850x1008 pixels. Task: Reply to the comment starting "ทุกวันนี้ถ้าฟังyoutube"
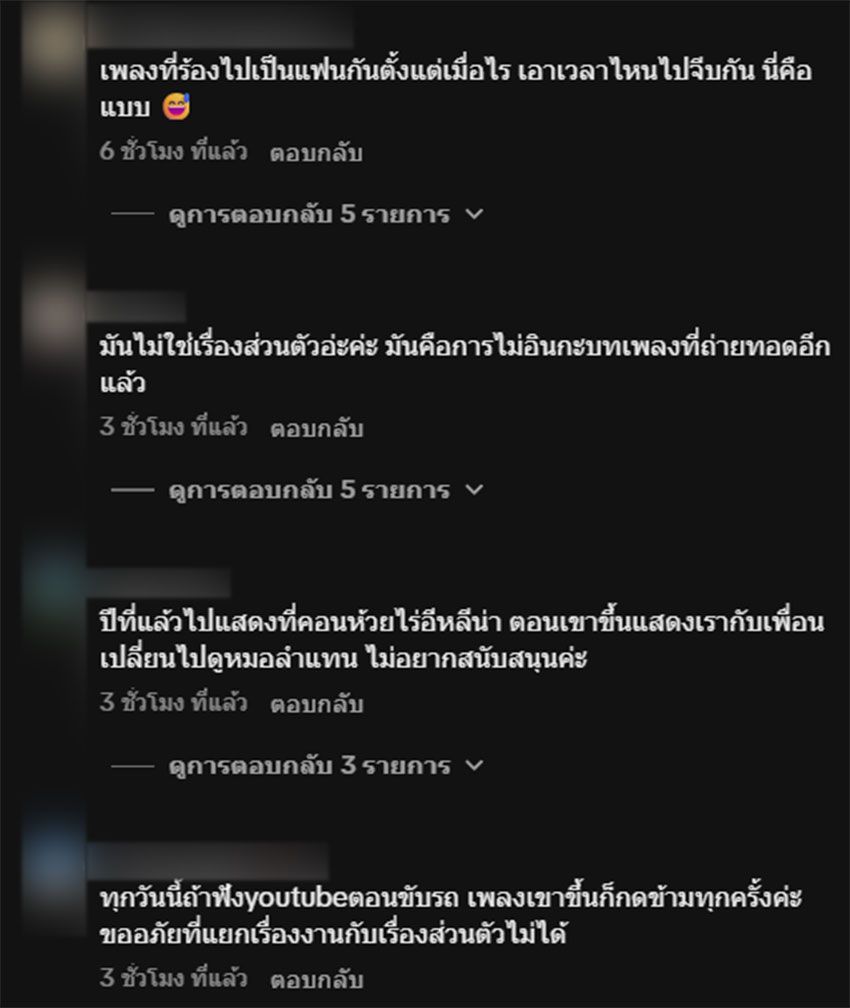(316, 979)
